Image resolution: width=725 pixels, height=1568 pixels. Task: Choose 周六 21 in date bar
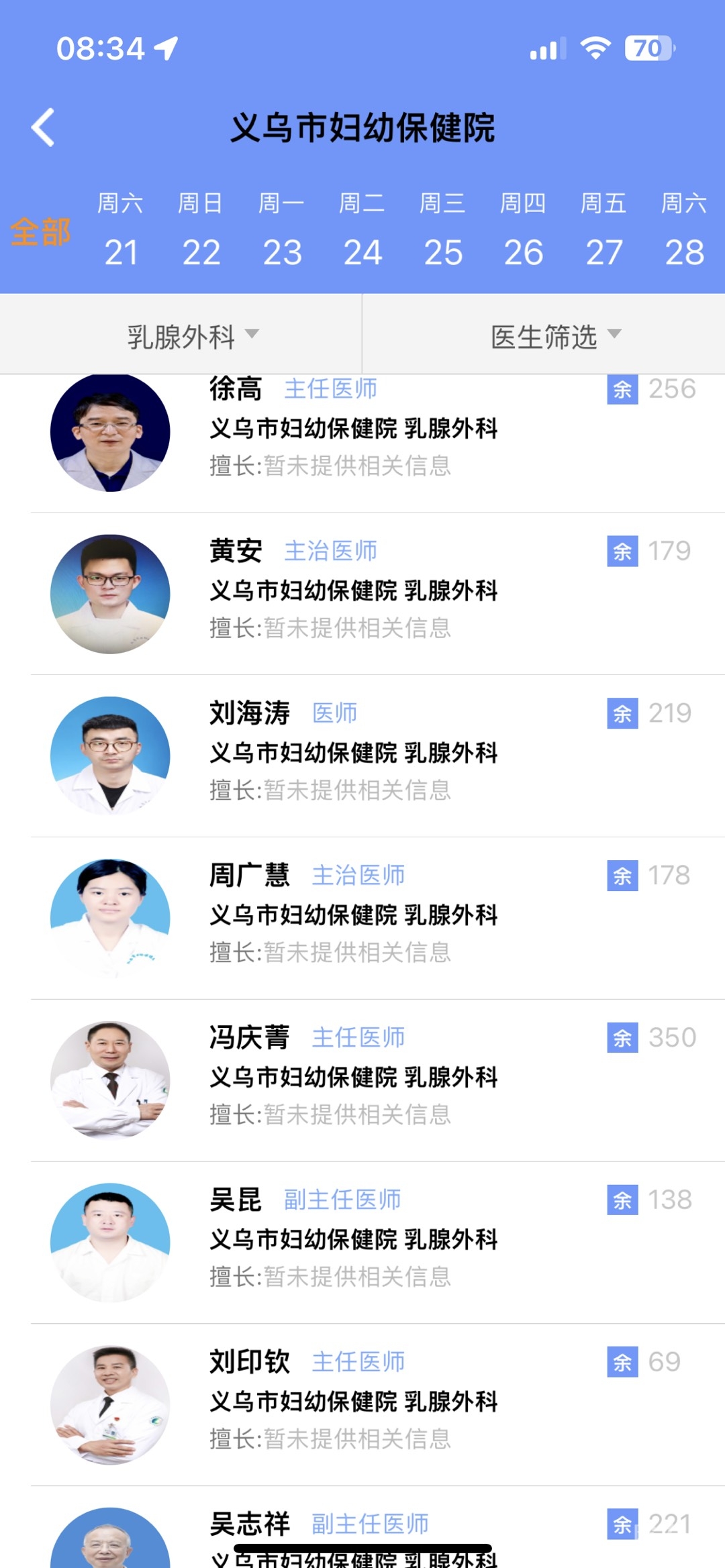pos(121,231)
